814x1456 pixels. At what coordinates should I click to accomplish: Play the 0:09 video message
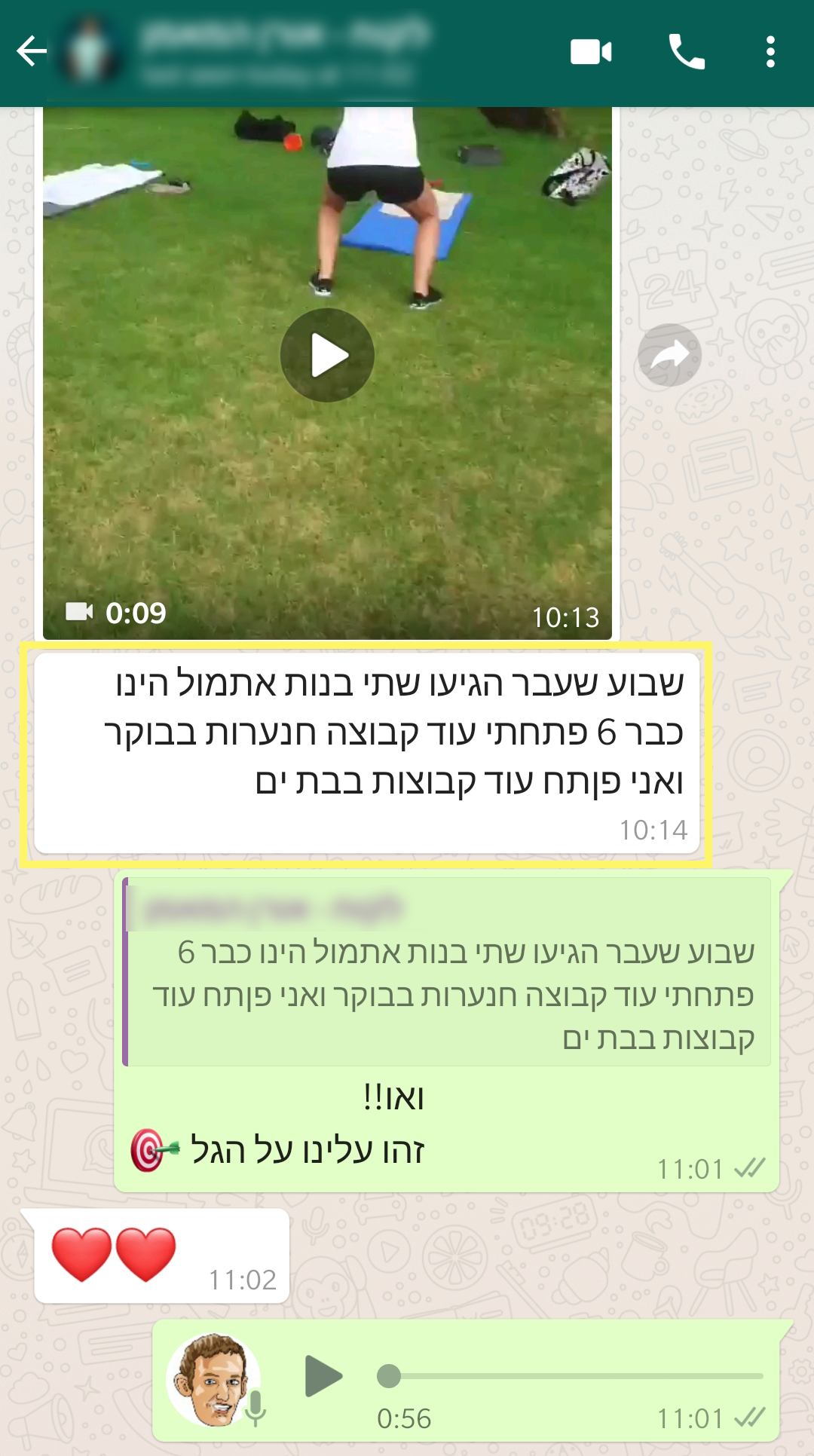pyautogui.click(x=327, y=355)
